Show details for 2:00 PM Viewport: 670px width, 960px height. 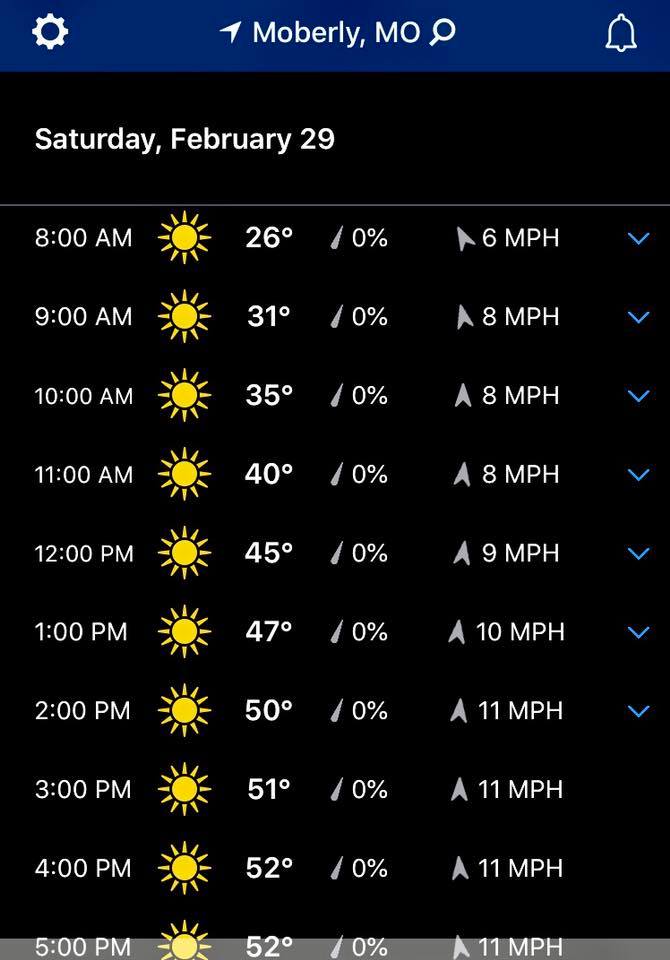[638, 711]
